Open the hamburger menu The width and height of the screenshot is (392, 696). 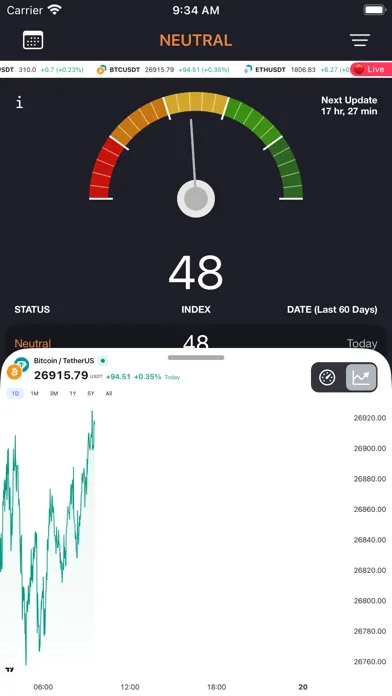pyautogui.click(x=360, y=40)
